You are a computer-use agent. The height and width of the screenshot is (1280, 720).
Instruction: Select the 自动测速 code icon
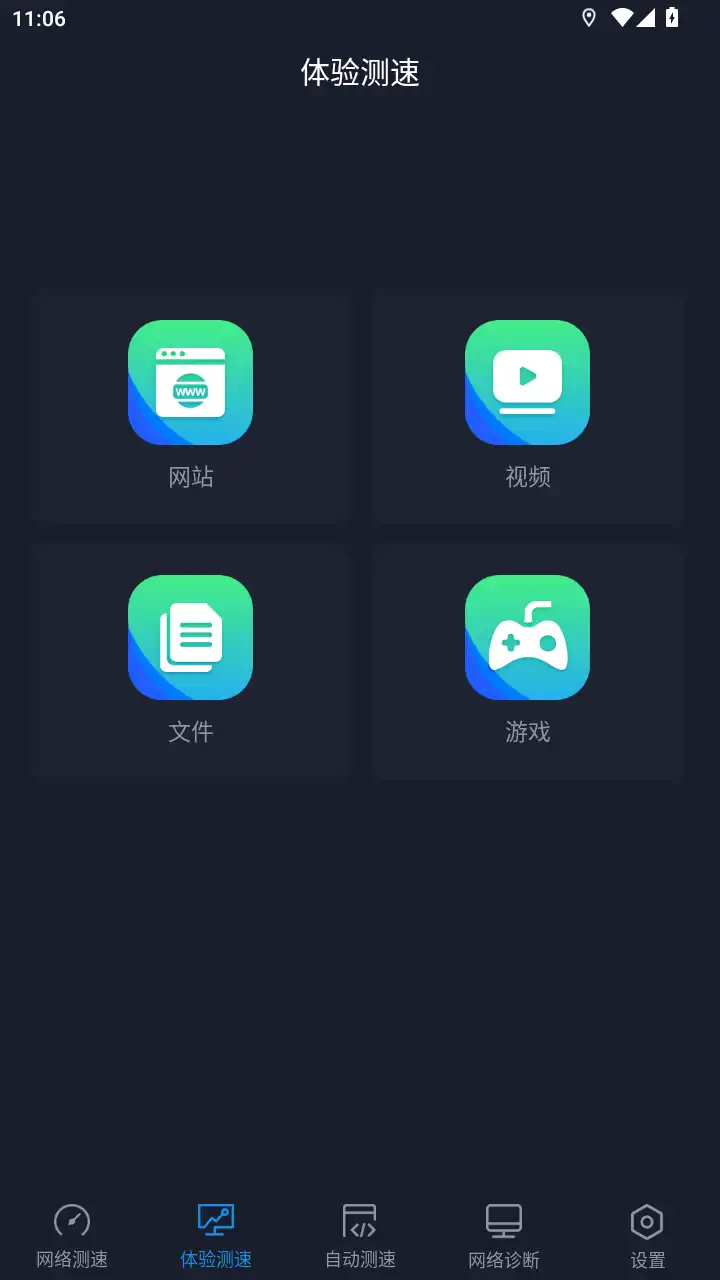coord(360,1220)
